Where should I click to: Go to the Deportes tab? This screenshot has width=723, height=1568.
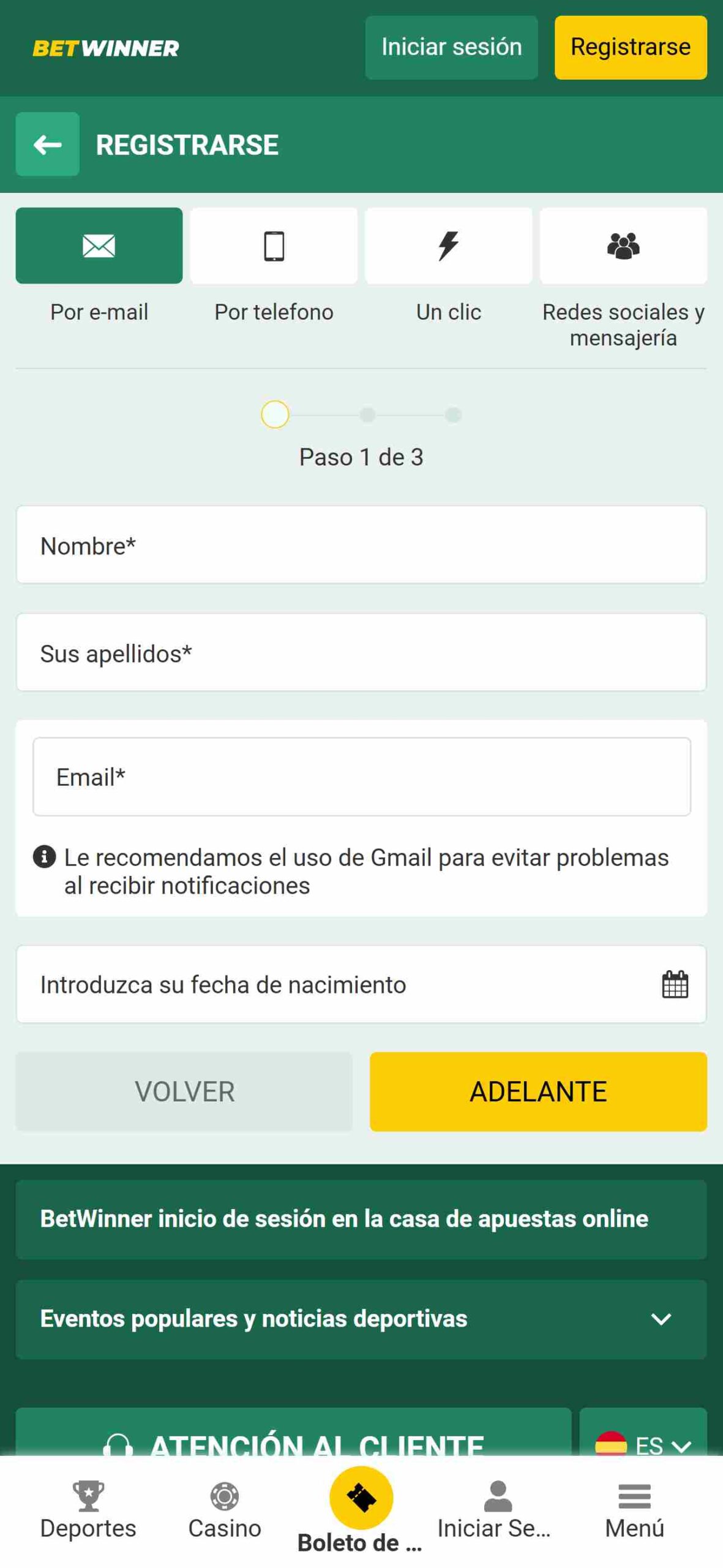click(x=88, y=1509)
